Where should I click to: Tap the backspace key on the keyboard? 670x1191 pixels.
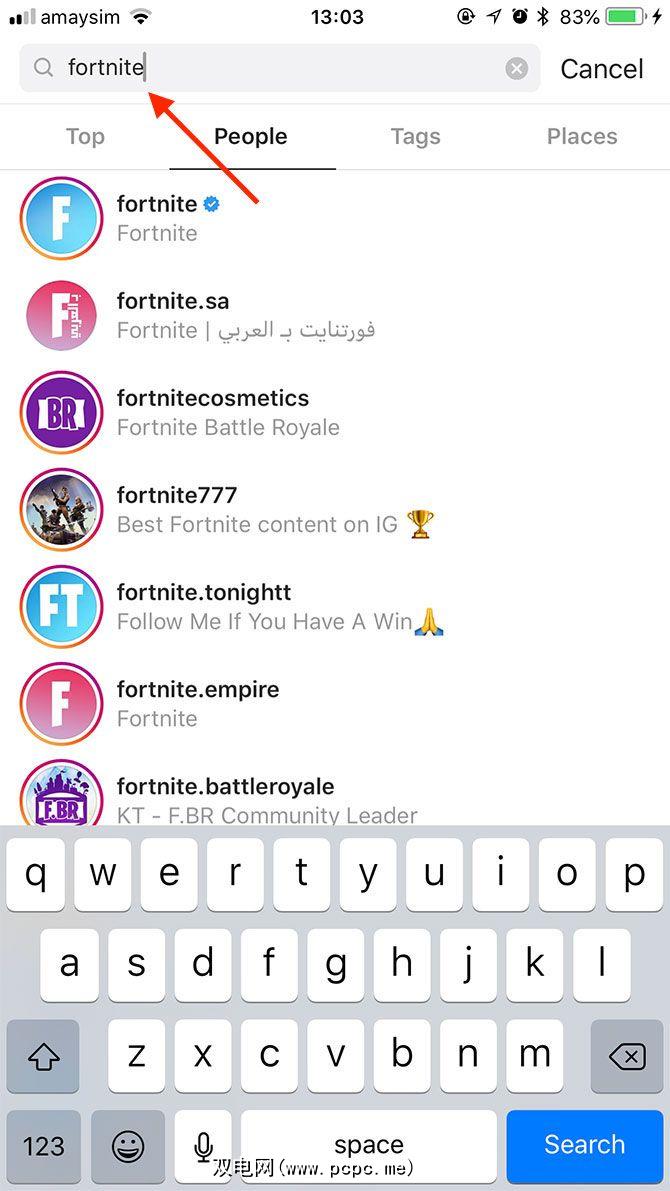coord(626,1056)
